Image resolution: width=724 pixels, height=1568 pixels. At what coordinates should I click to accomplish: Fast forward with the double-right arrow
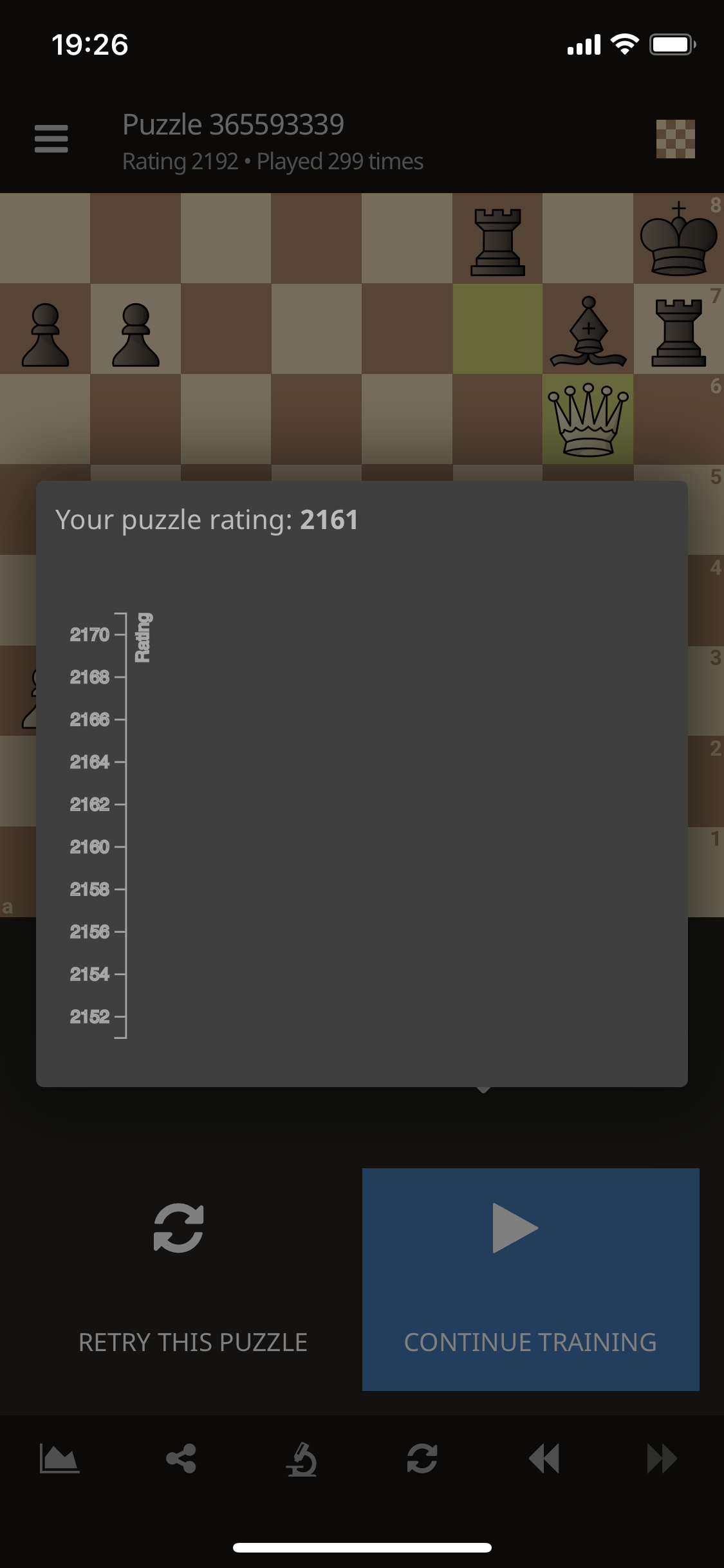click(x=664, y=1459)
